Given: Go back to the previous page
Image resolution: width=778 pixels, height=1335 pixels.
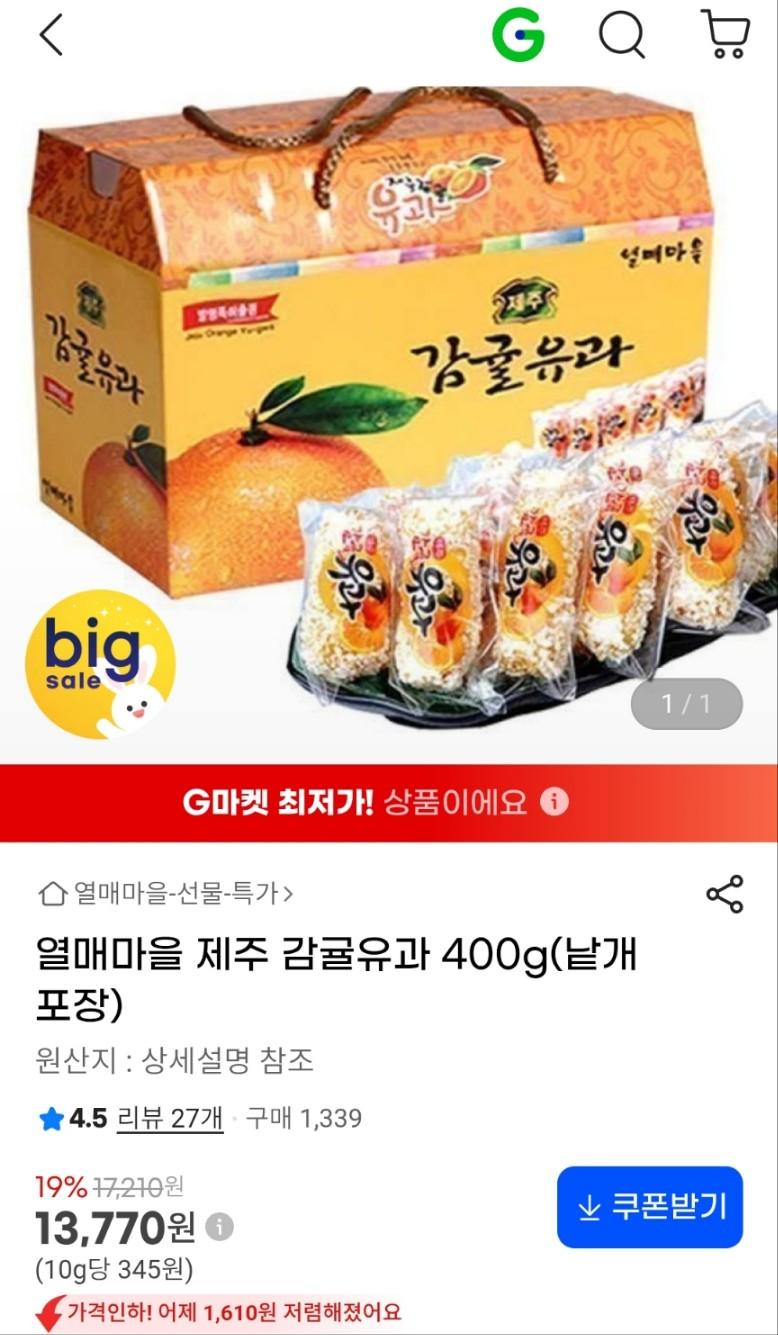Looking at the screenshot, I should pyautogui.click(x=51, y=36).
